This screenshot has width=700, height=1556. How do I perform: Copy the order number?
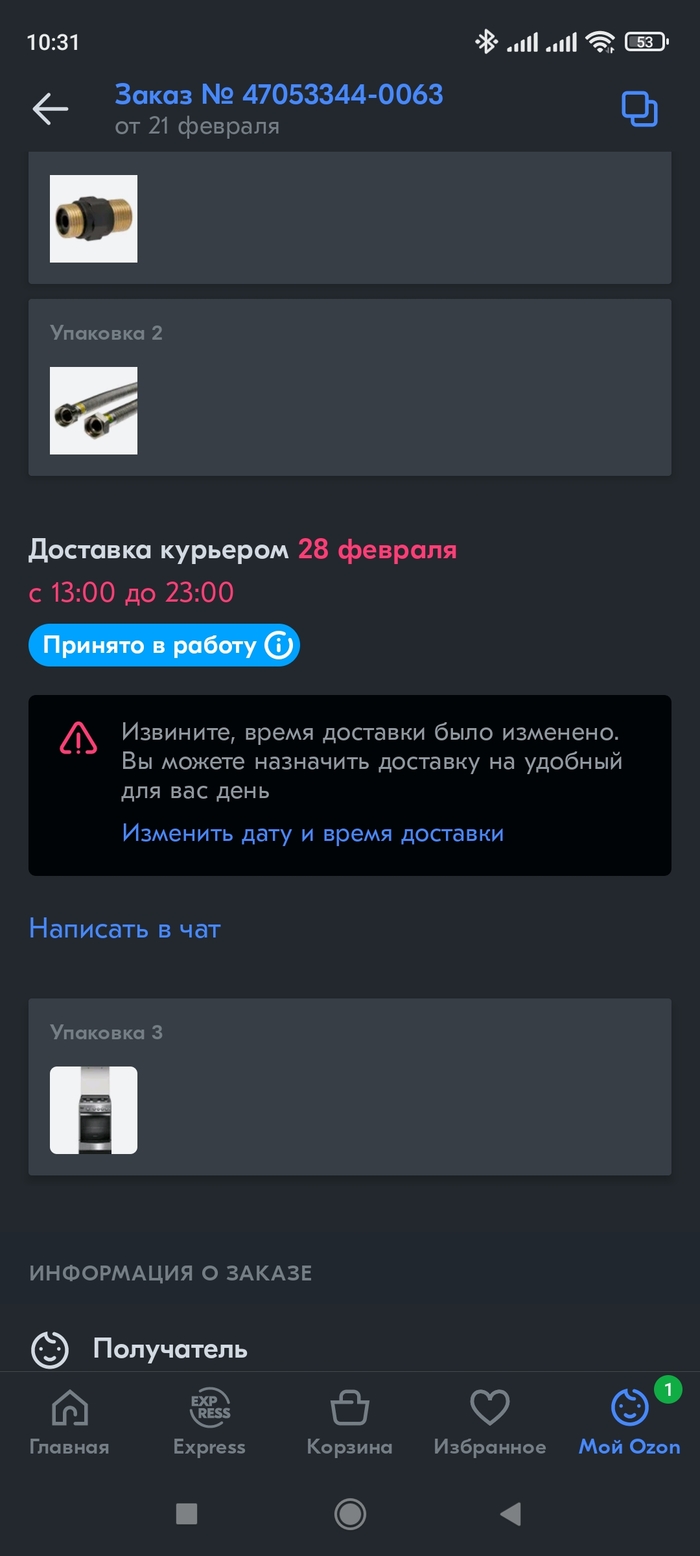pyautogui.click(x=639, y=108)
